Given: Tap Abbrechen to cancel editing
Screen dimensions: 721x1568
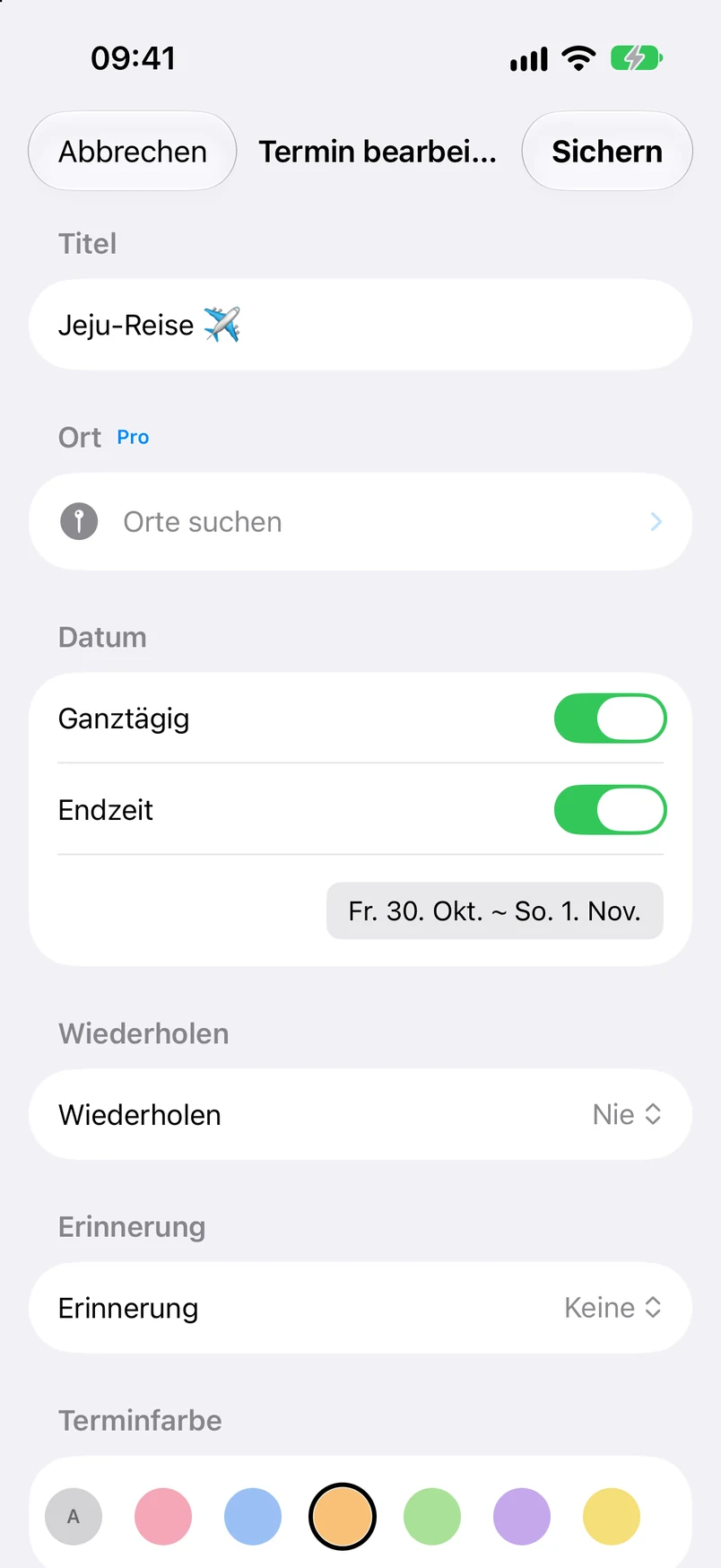Looking at the screenshot, I should 133,151.
